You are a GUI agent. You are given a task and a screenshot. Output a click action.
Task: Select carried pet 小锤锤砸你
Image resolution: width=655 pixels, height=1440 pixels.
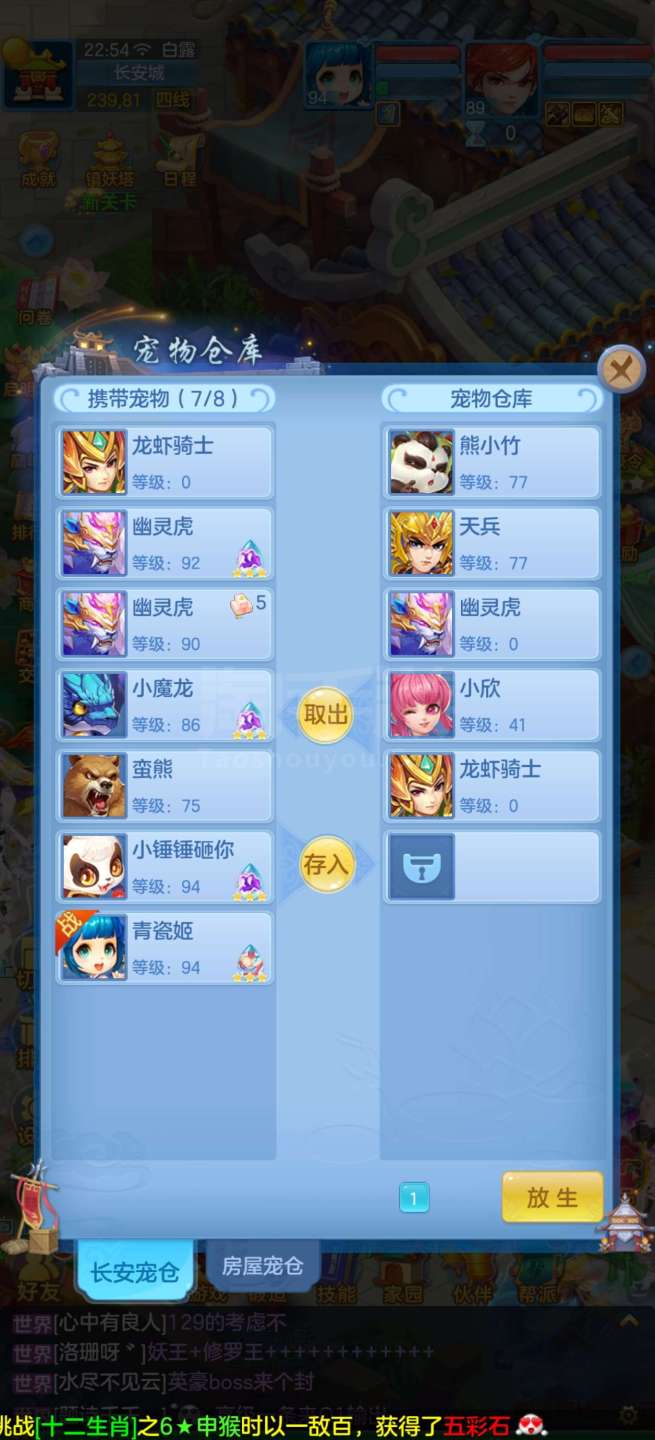point(165,866)
